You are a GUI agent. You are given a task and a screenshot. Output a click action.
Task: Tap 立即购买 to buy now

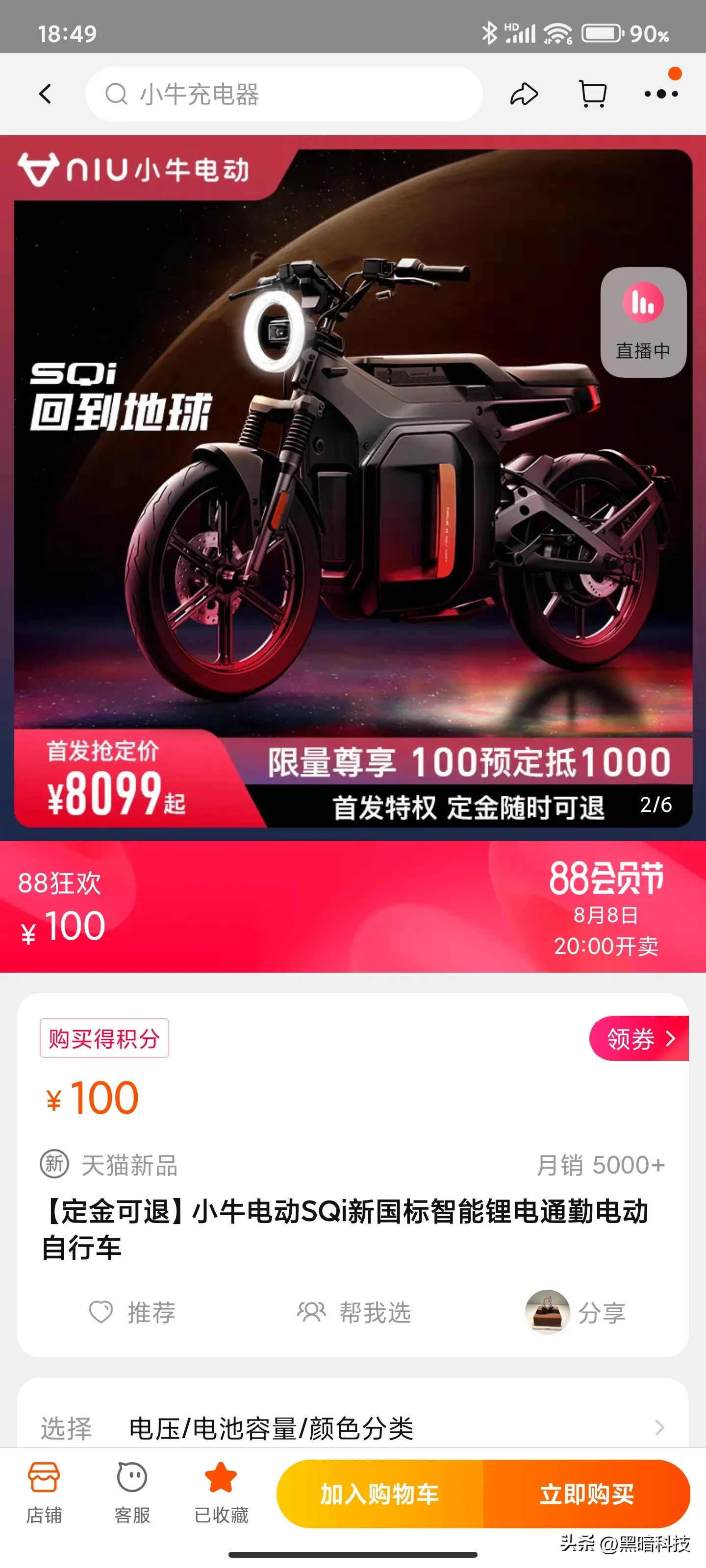point(586,1494)
